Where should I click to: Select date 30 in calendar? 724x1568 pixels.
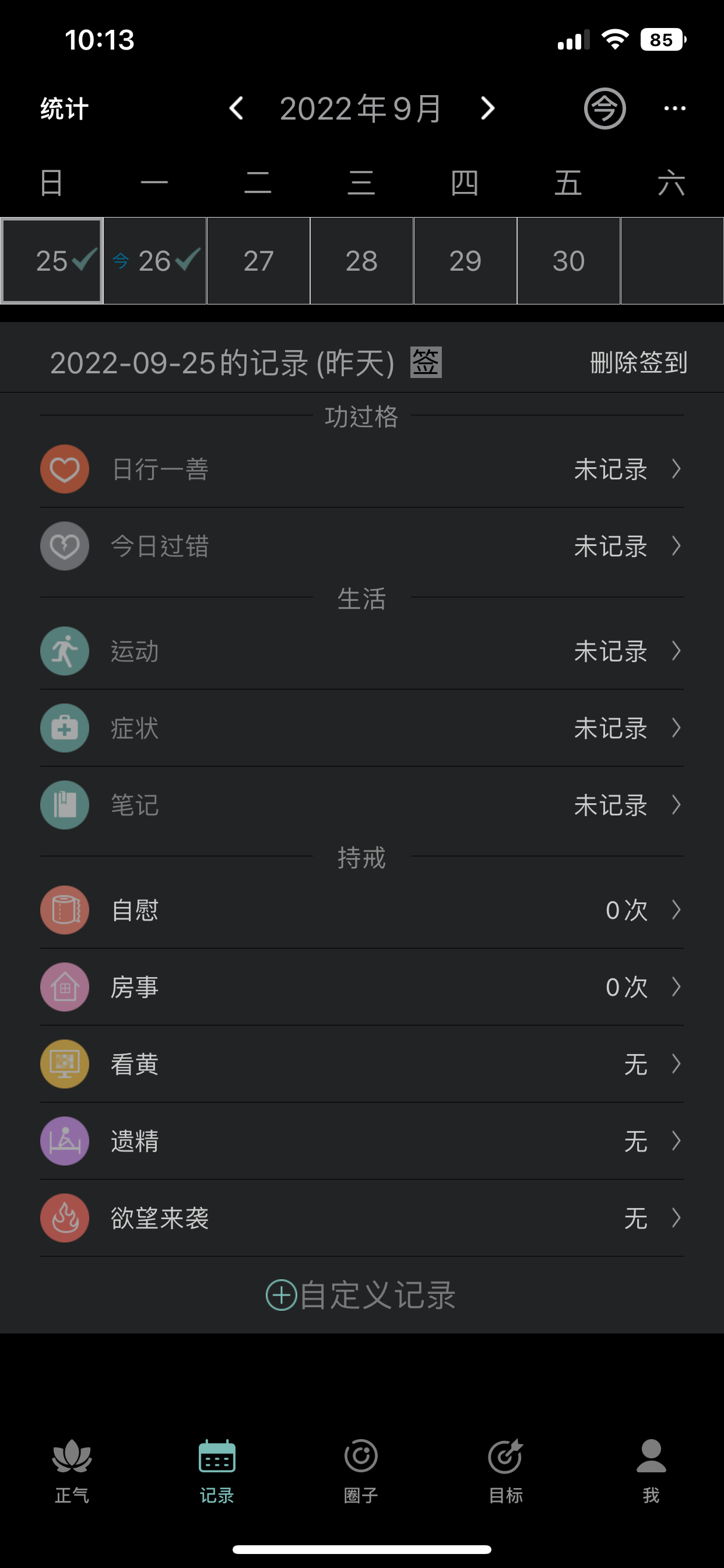pos(569,261)
